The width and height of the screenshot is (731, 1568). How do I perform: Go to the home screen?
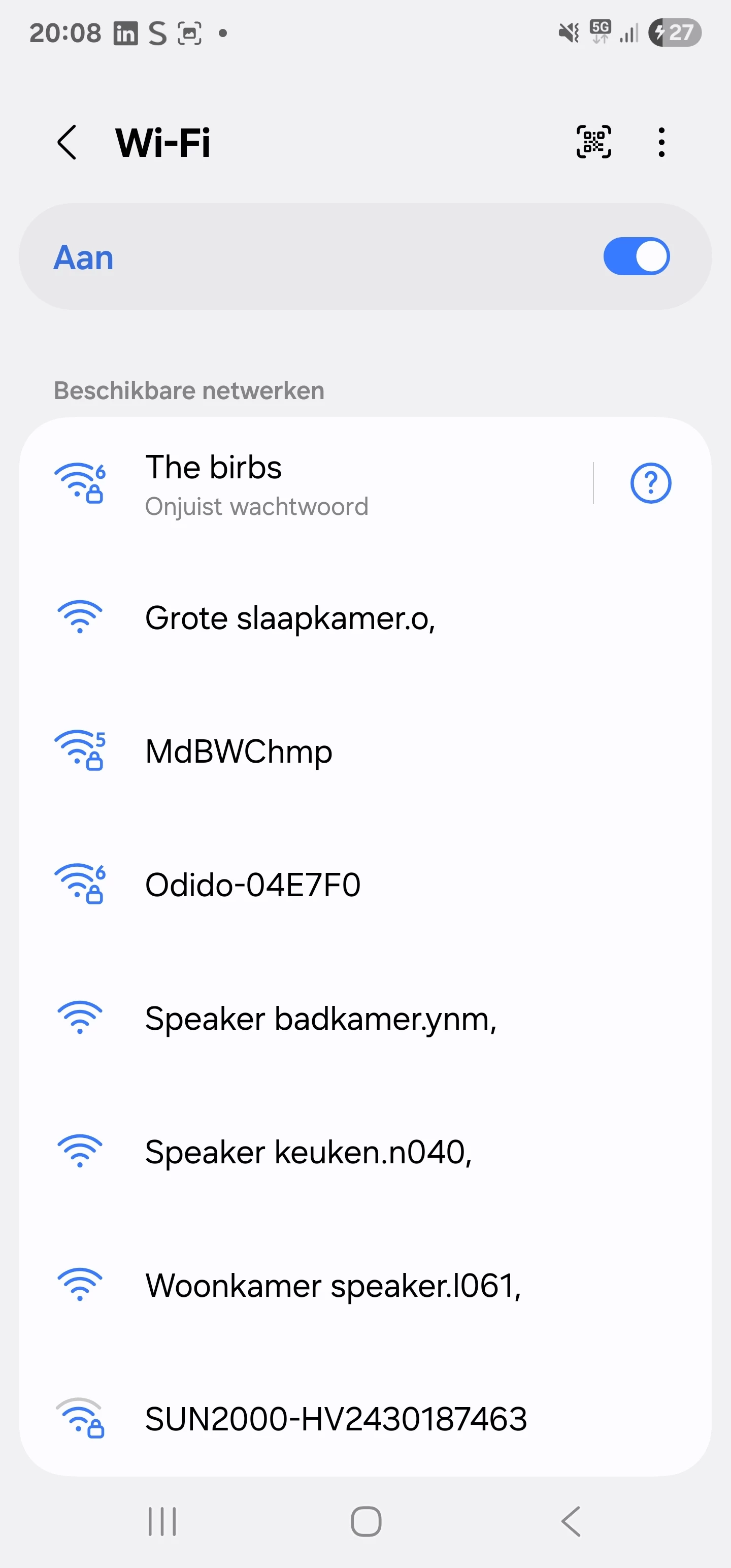[x=366, y=1522]
